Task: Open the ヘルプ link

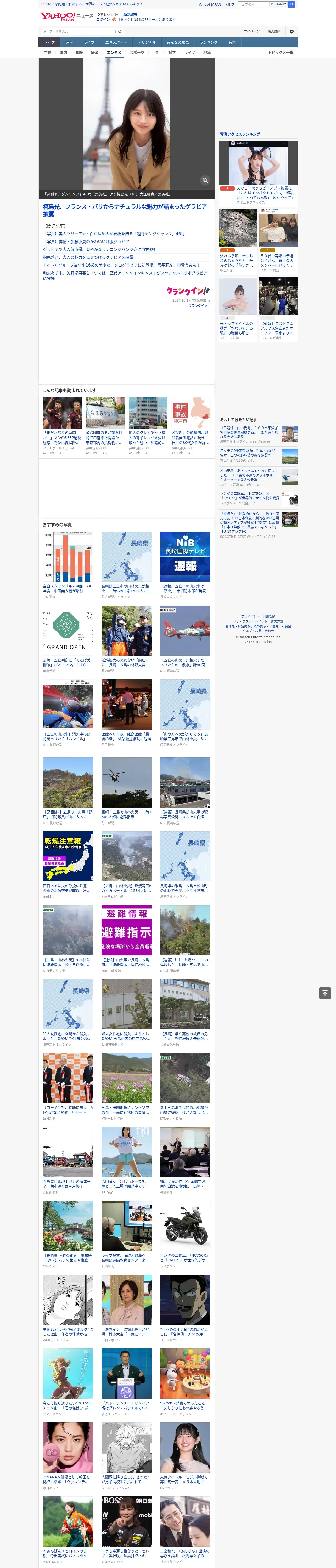Action: point(229,4)
